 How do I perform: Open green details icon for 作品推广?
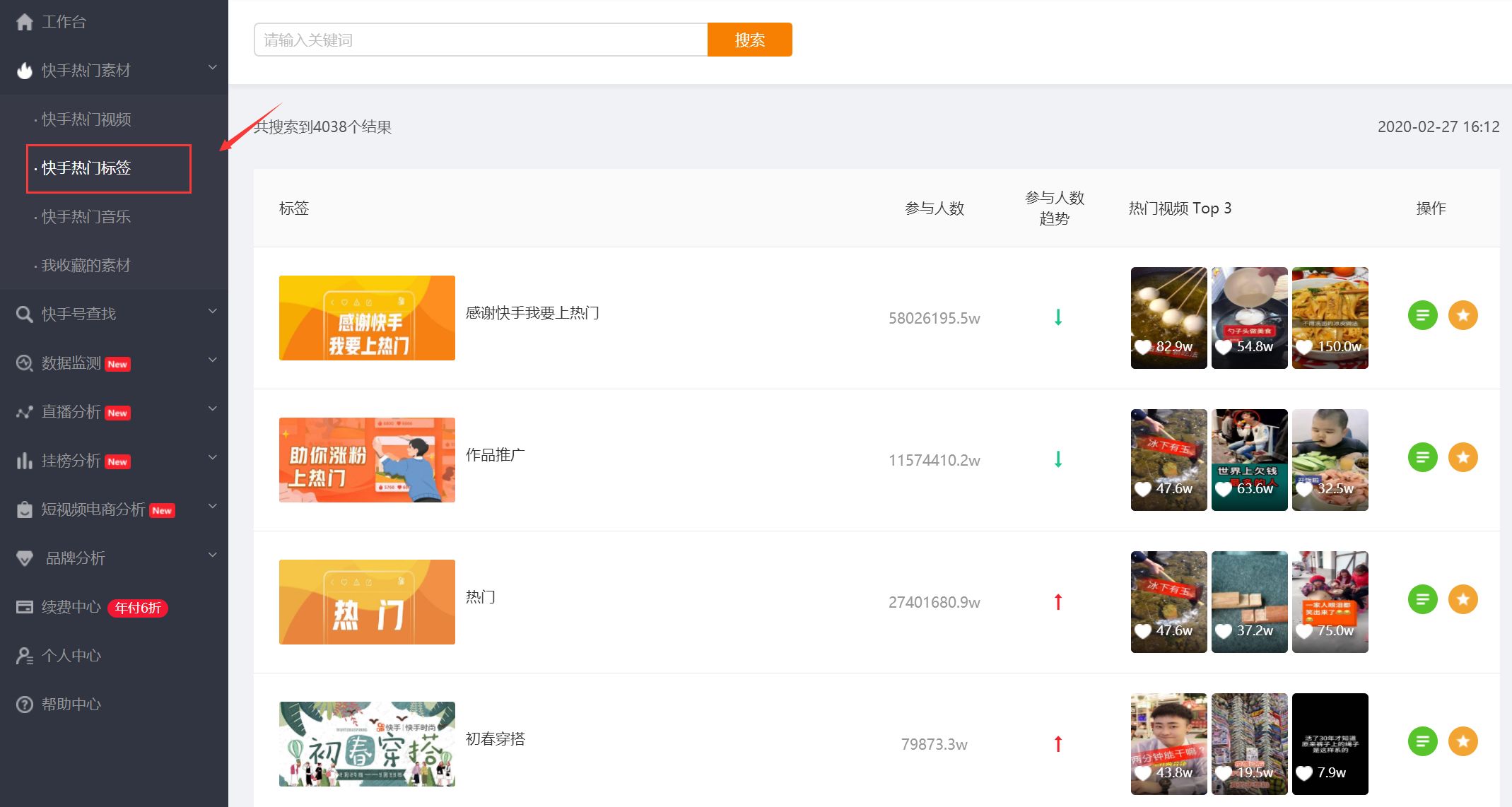pos(1422,457)
